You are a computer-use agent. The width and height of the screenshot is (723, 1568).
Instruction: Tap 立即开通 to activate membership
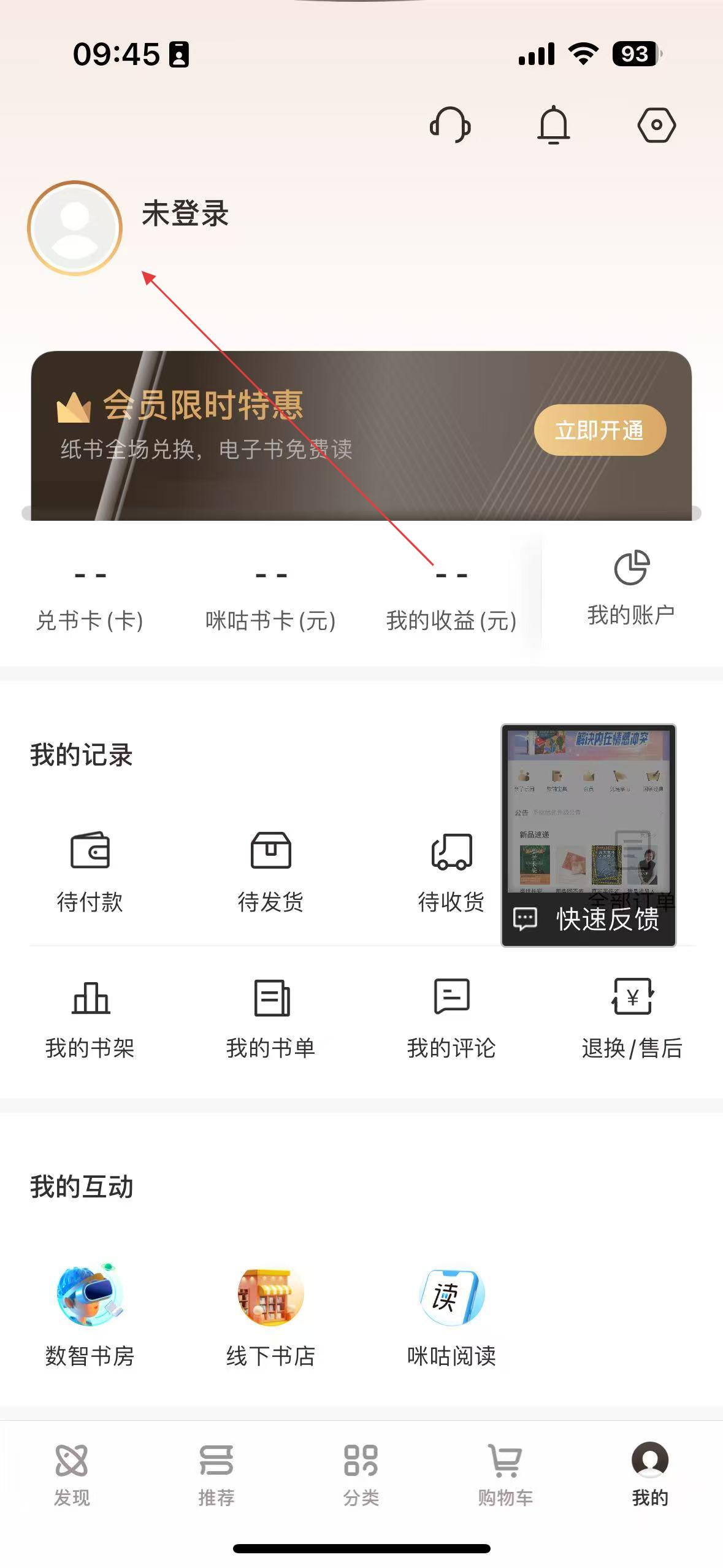[599, 430]
